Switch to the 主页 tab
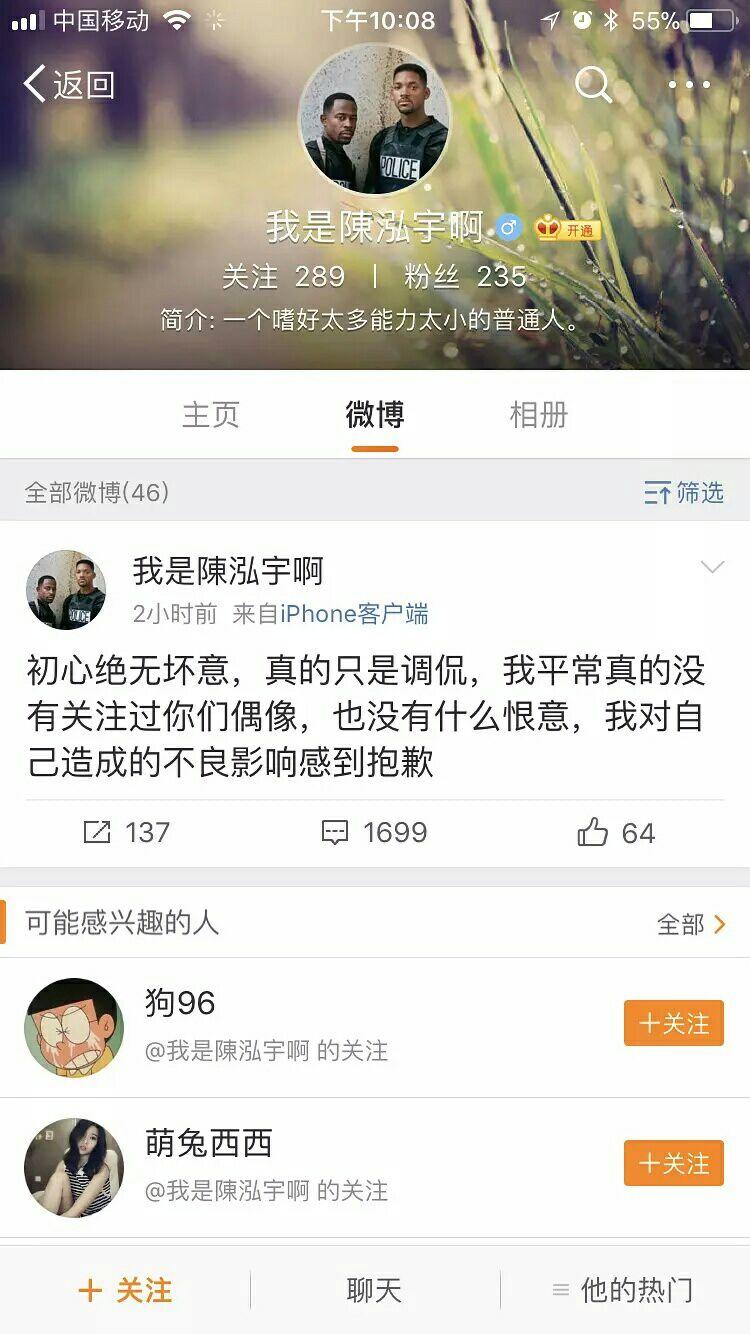This screenshot has height=1334, width=750. pyautogui.click(x=211, y=414)
